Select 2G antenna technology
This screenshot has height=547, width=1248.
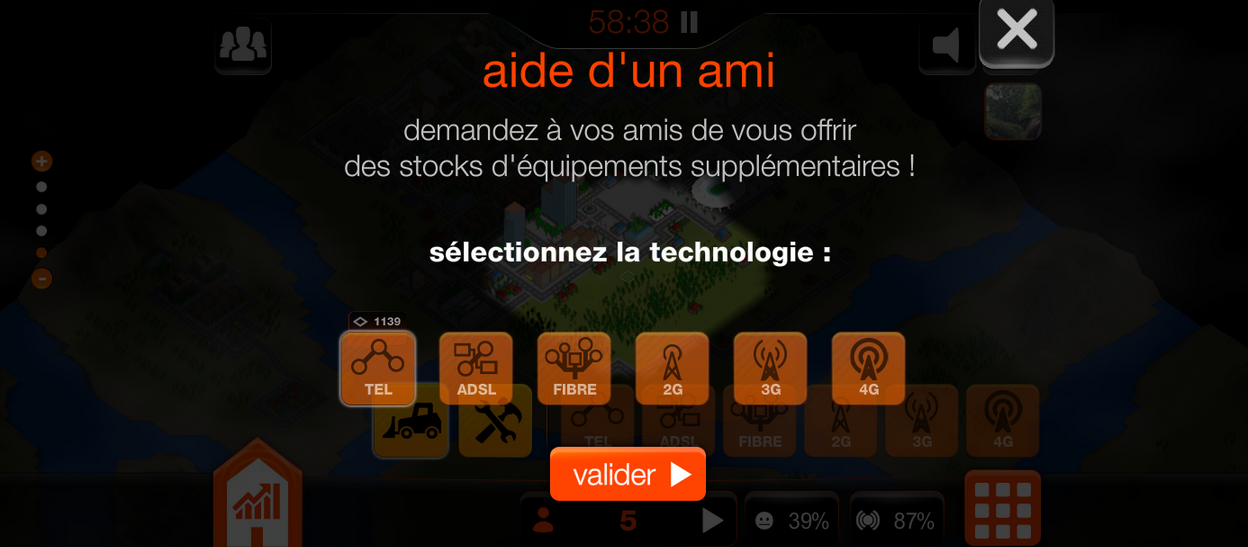(x=672, y=368)
